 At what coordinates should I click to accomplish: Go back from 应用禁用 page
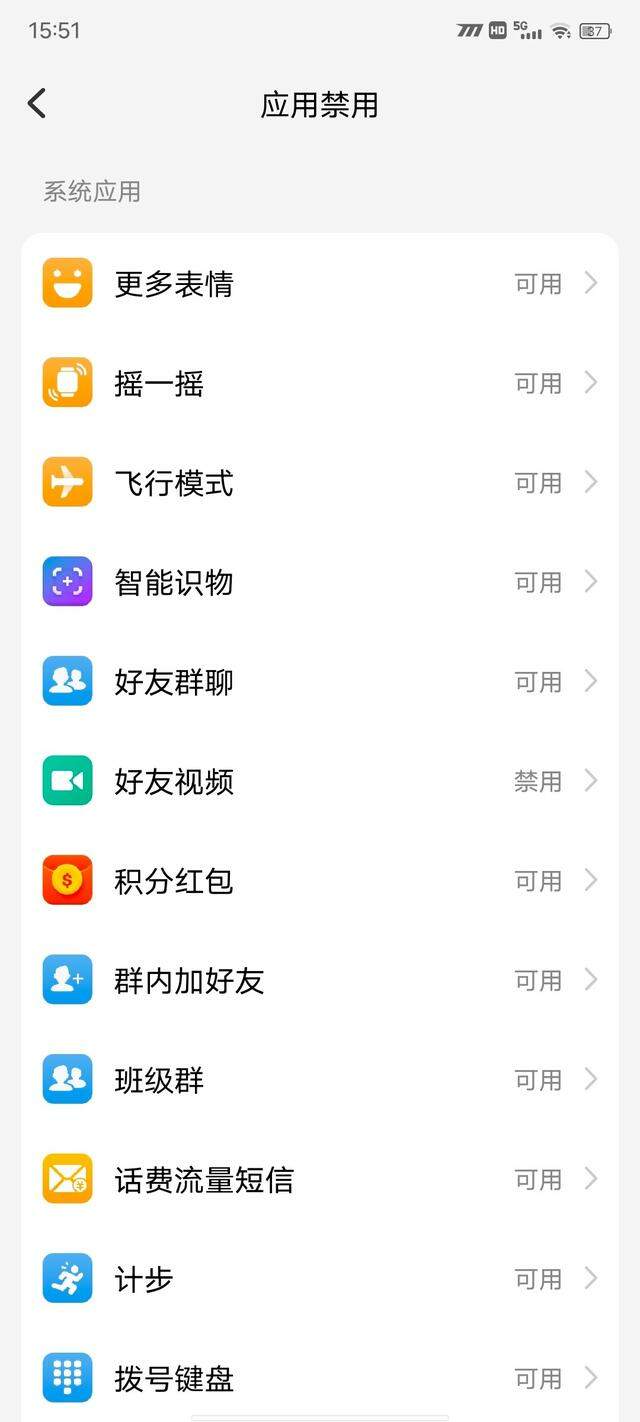pos(37,103)
